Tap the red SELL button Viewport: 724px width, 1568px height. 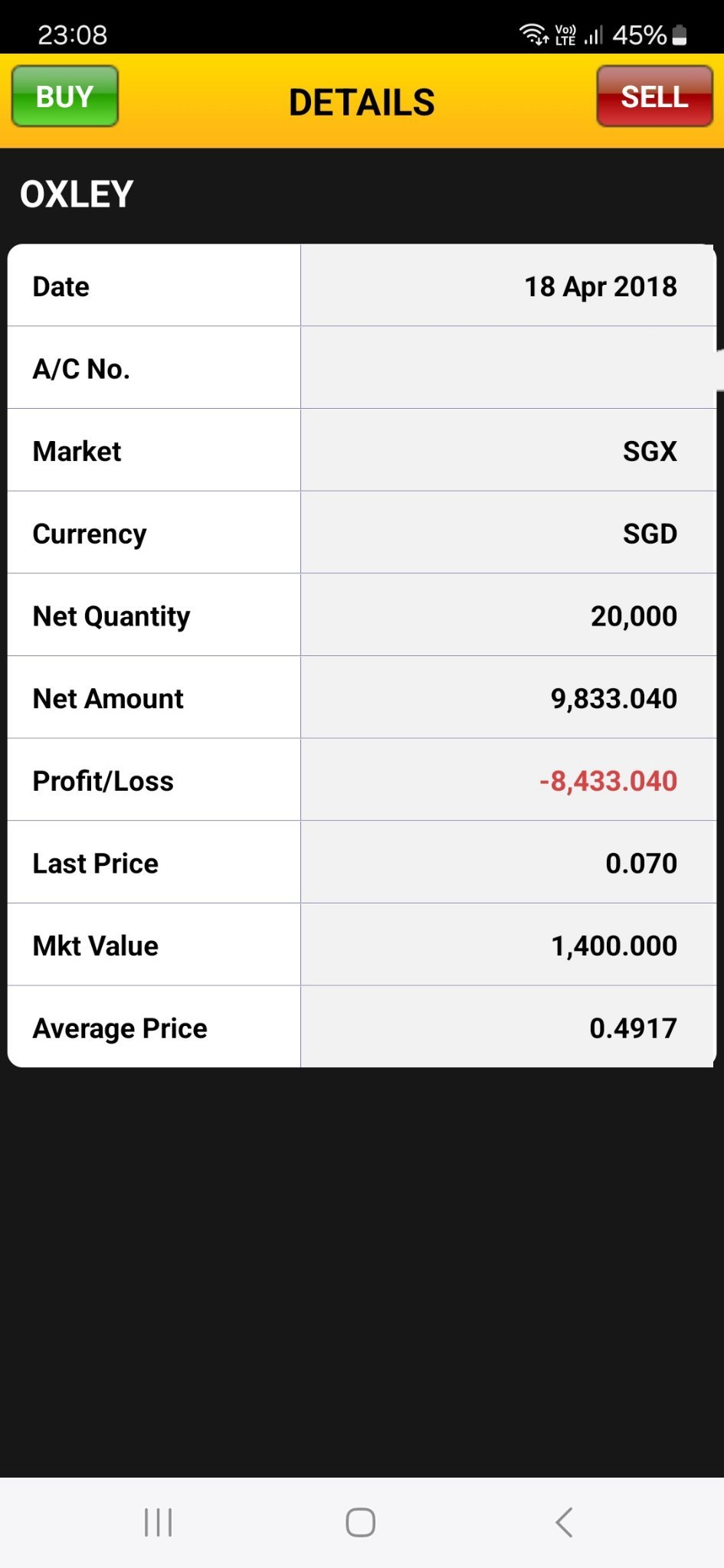[654, 96]
